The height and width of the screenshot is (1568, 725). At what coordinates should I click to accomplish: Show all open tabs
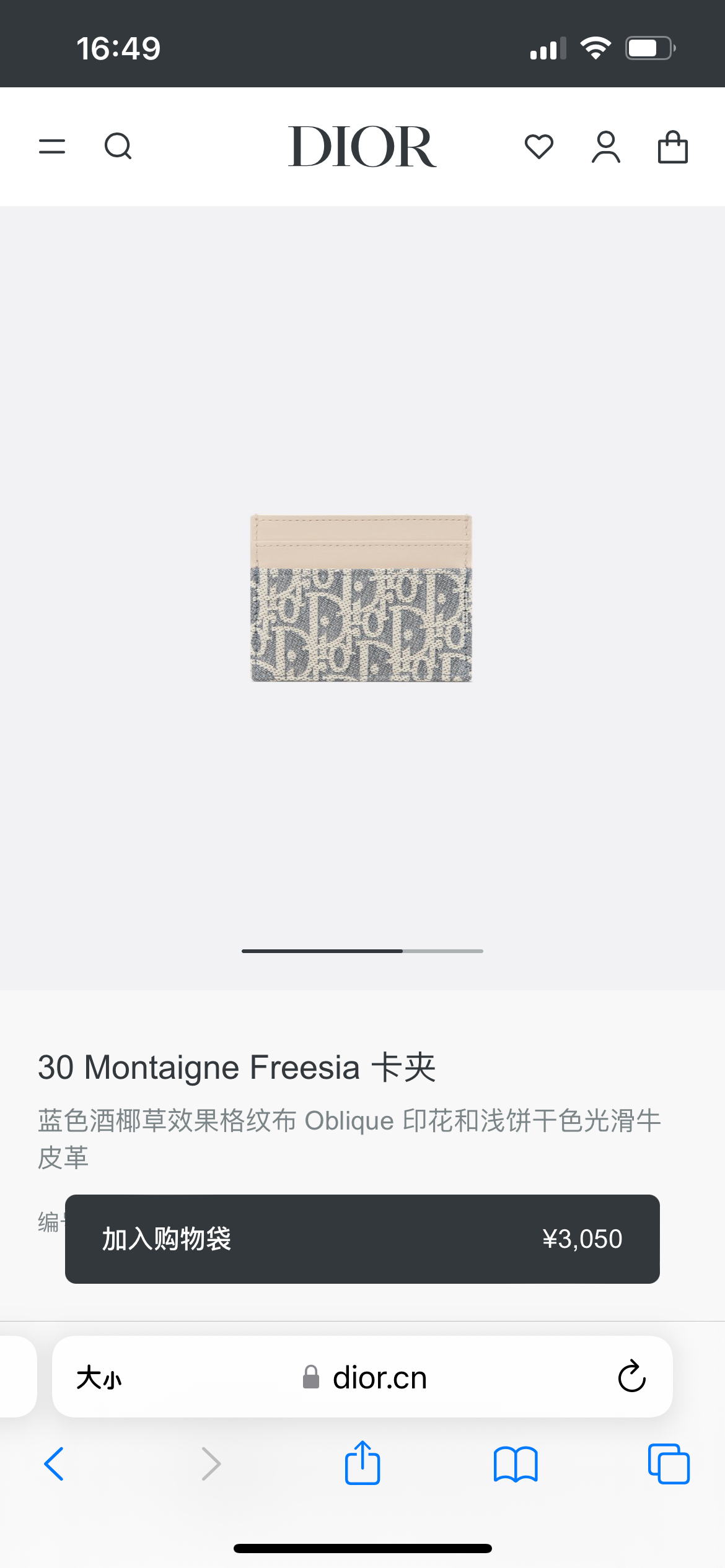[669, 1464]
